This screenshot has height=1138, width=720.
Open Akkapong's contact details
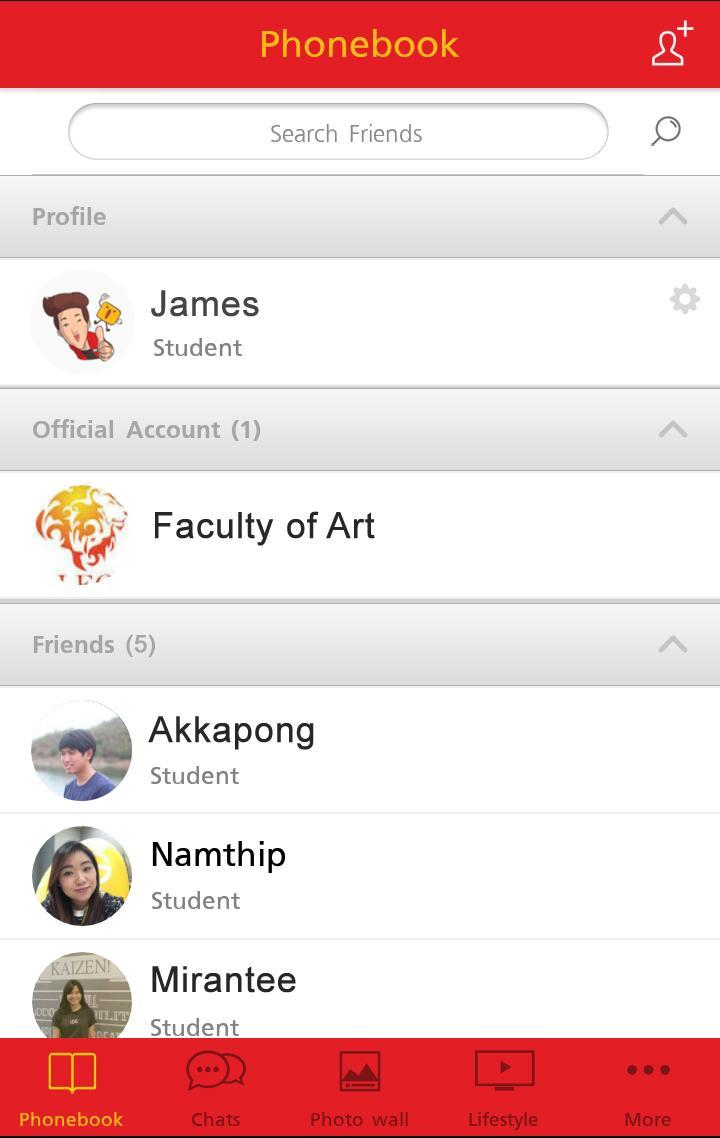point(232,730)
